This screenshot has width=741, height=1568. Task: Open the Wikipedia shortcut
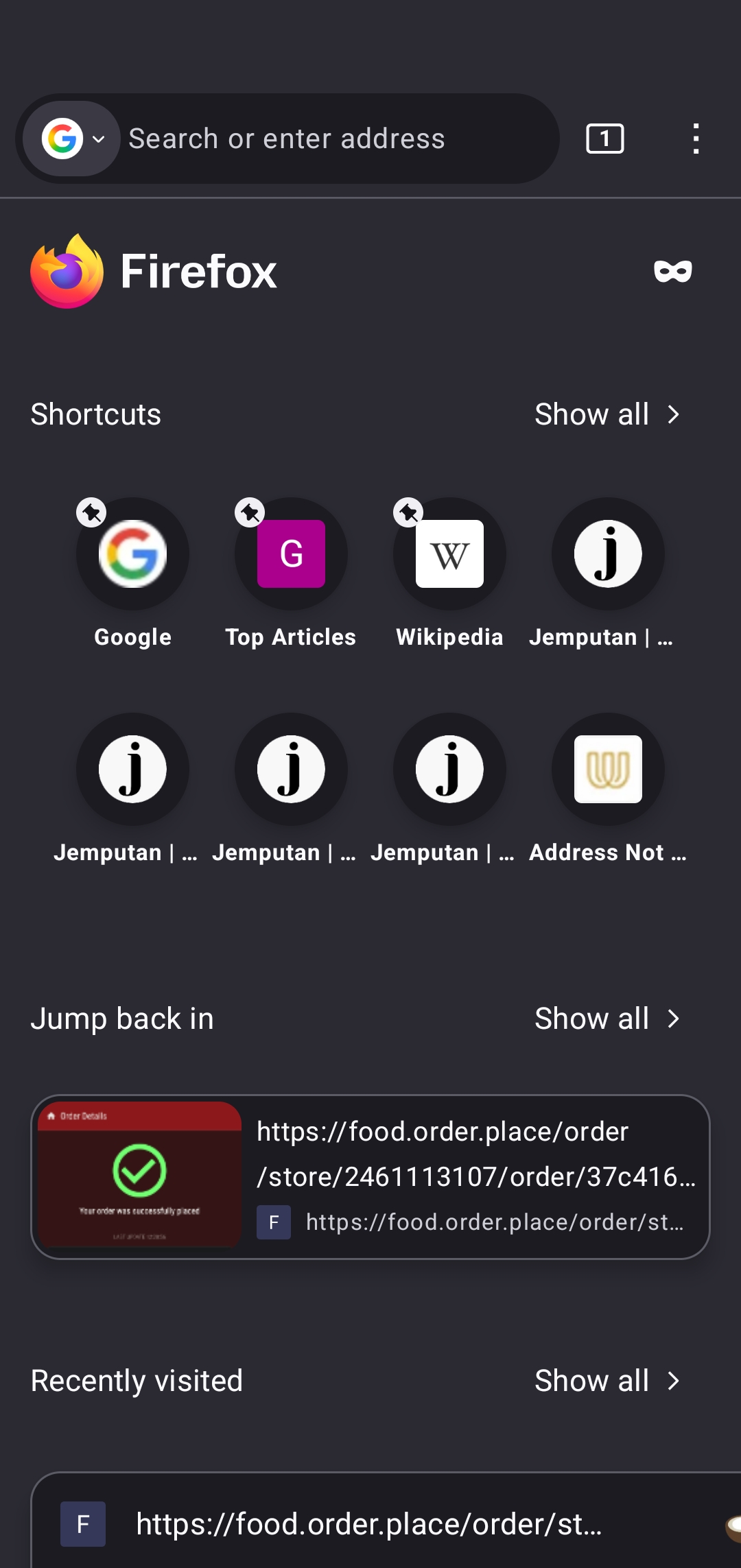coord(449,554)
